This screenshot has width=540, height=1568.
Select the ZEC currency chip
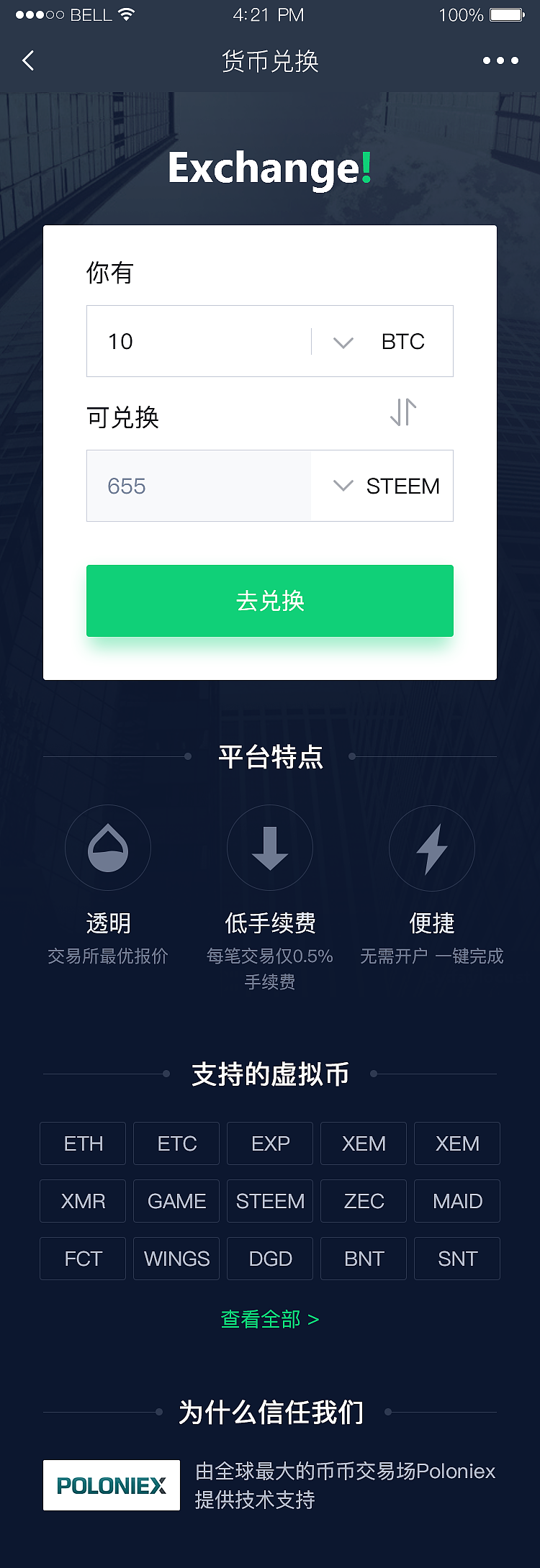click(x=363, y=1201)
